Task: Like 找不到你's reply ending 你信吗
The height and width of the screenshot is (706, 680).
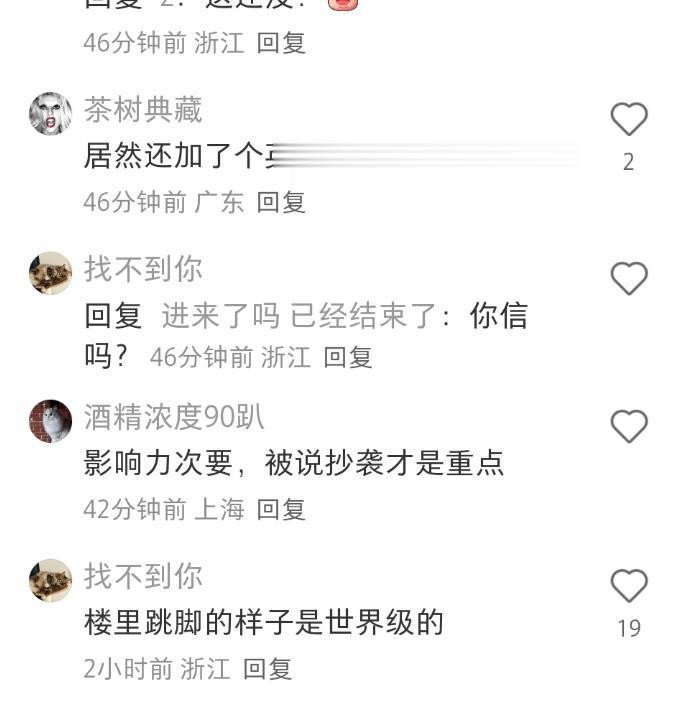Action: coord(628,279)
